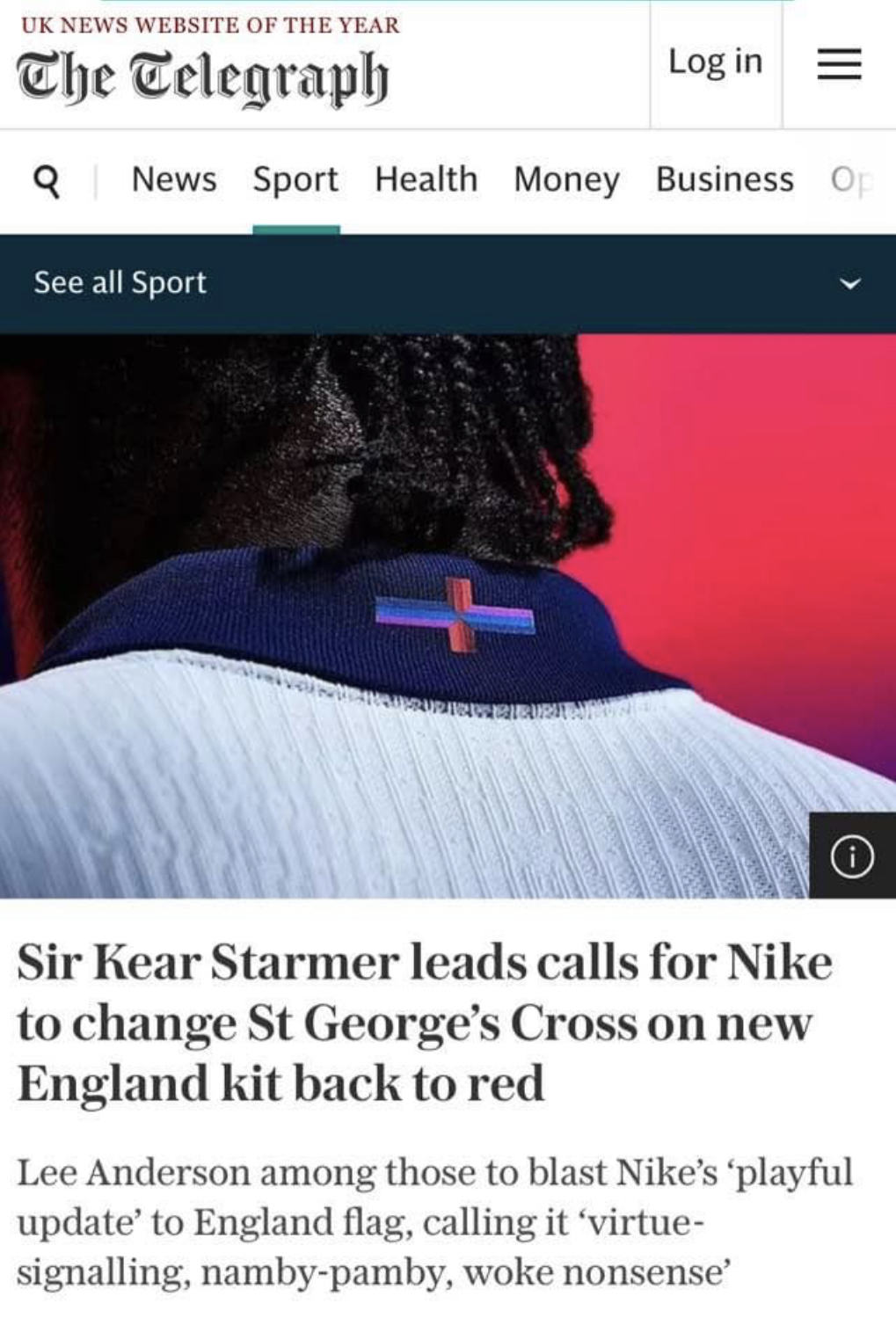Open the search magnifier icon
The image size is (896, 1333).
point(47,180)
